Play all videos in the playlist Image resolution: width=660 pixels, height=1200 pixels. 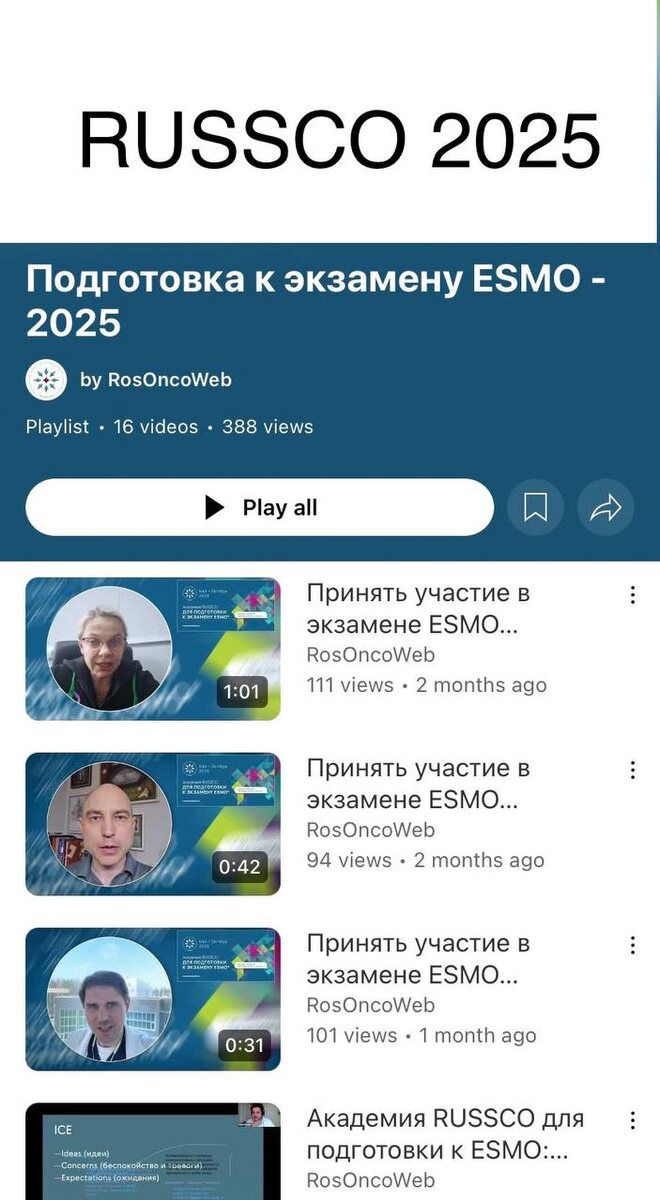click(x=259, y=508)
